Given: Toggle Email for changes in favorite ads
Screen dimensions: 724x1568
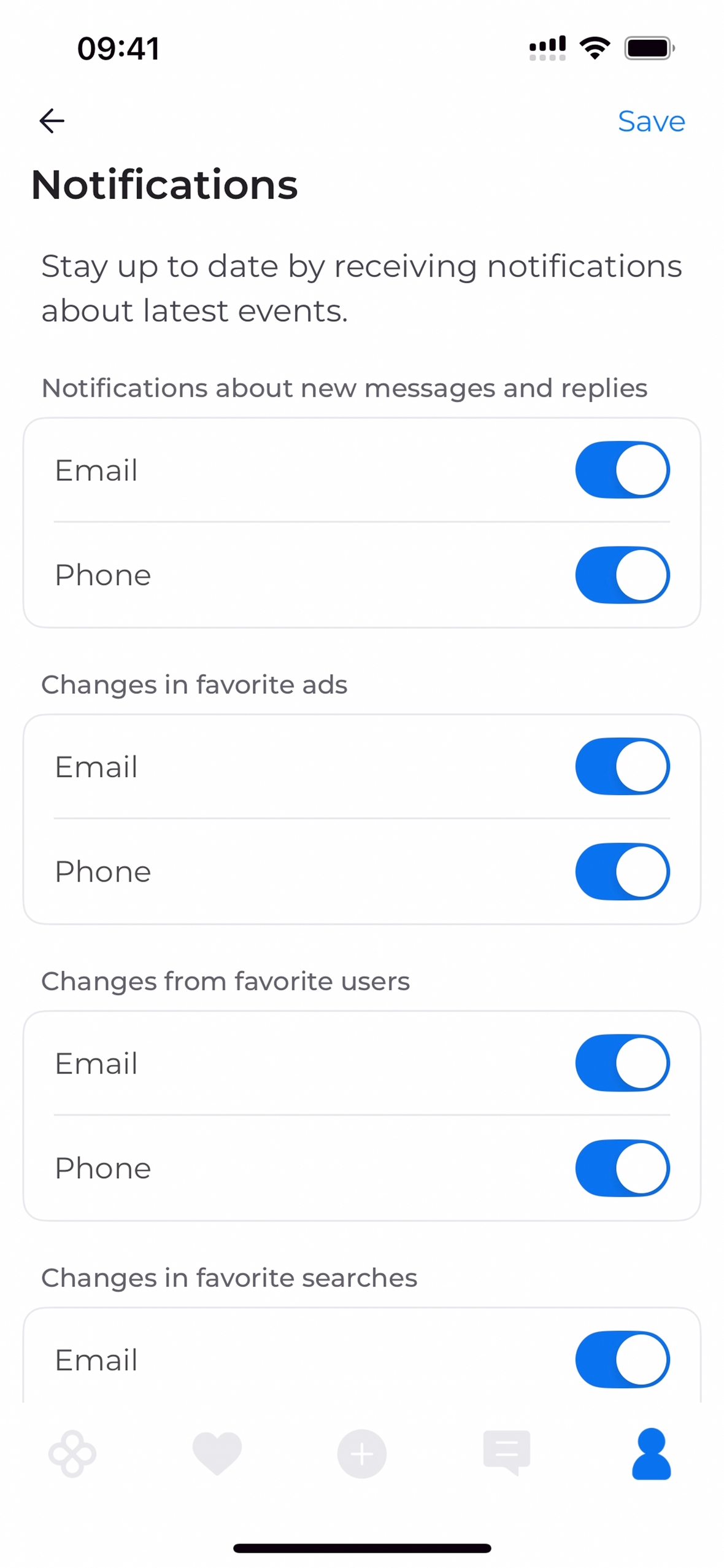Looking at the screenshot, I should coord(622,767).
